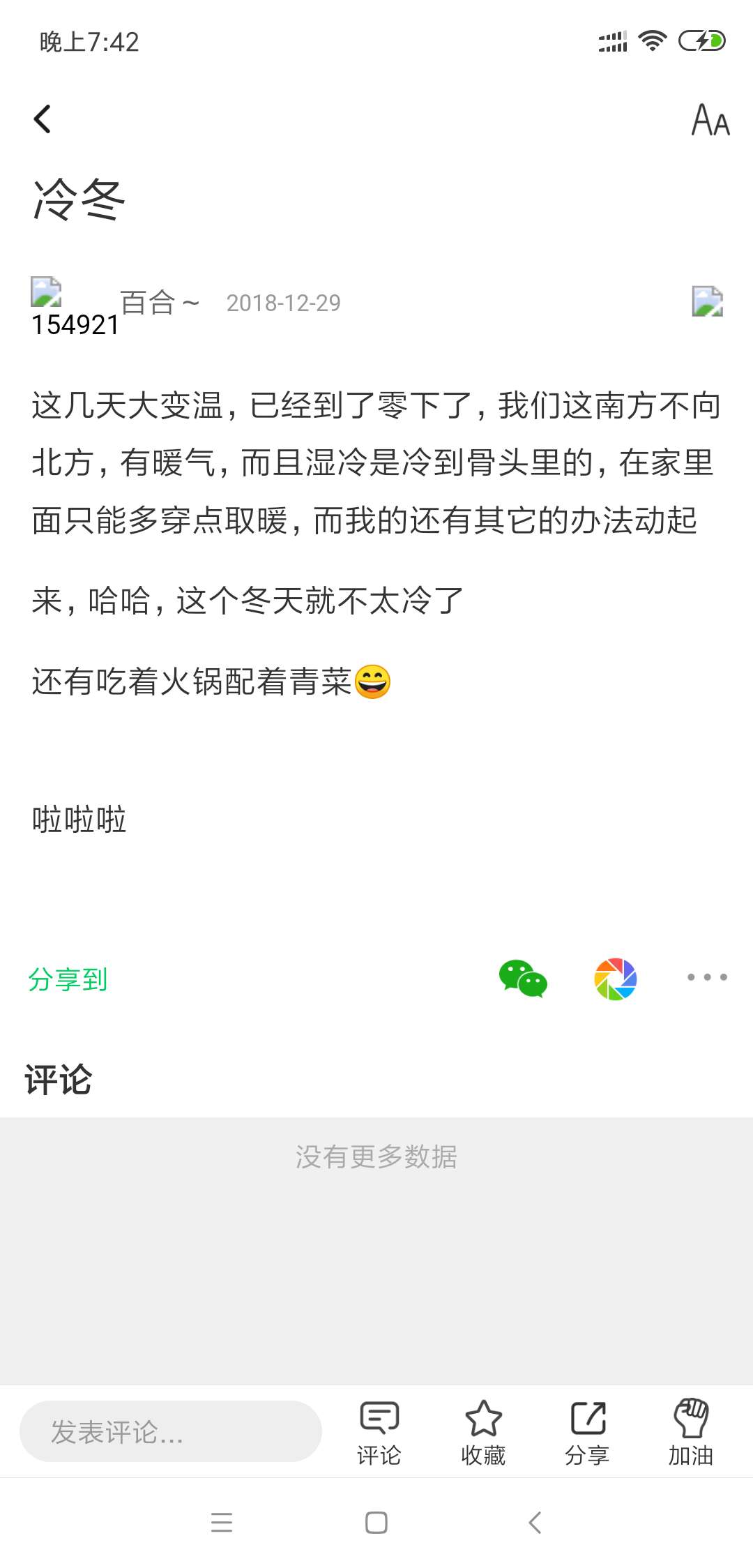Share to WeChat Moments via colorful icon
Image resolution: width=753 pixels, height=1568 pixels.
click(x=614, y=979)
